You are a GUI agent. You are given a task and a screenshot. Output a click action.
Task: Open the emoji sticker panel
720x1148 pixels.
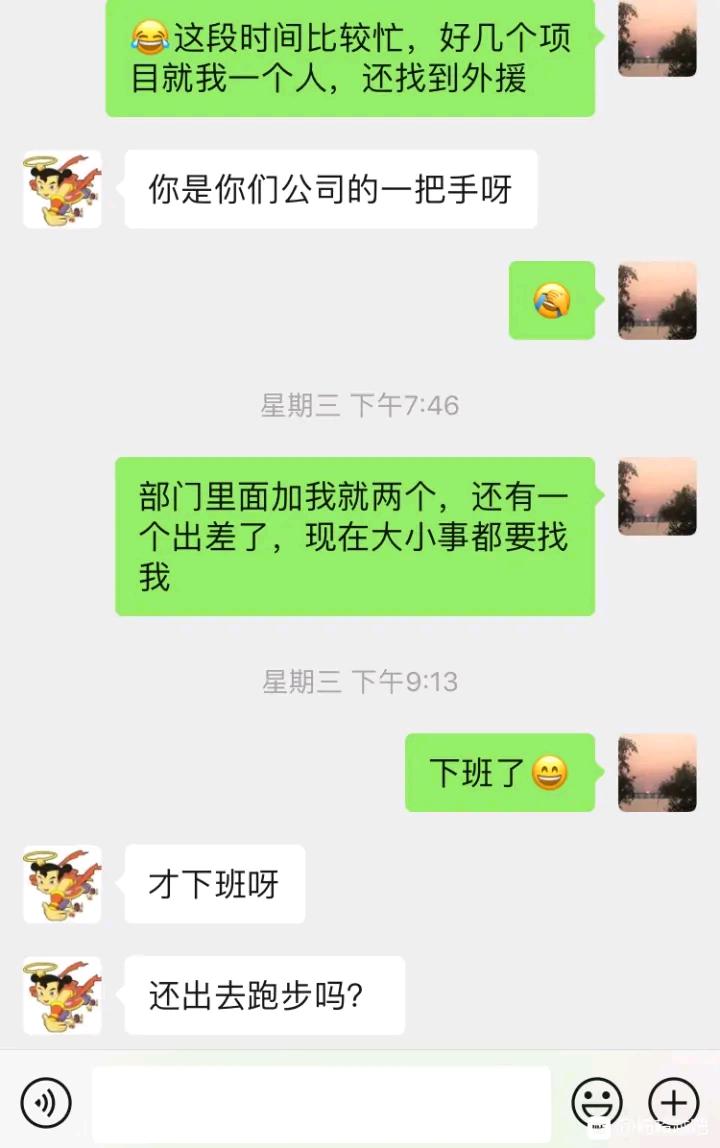click(x=597, y=1103)
